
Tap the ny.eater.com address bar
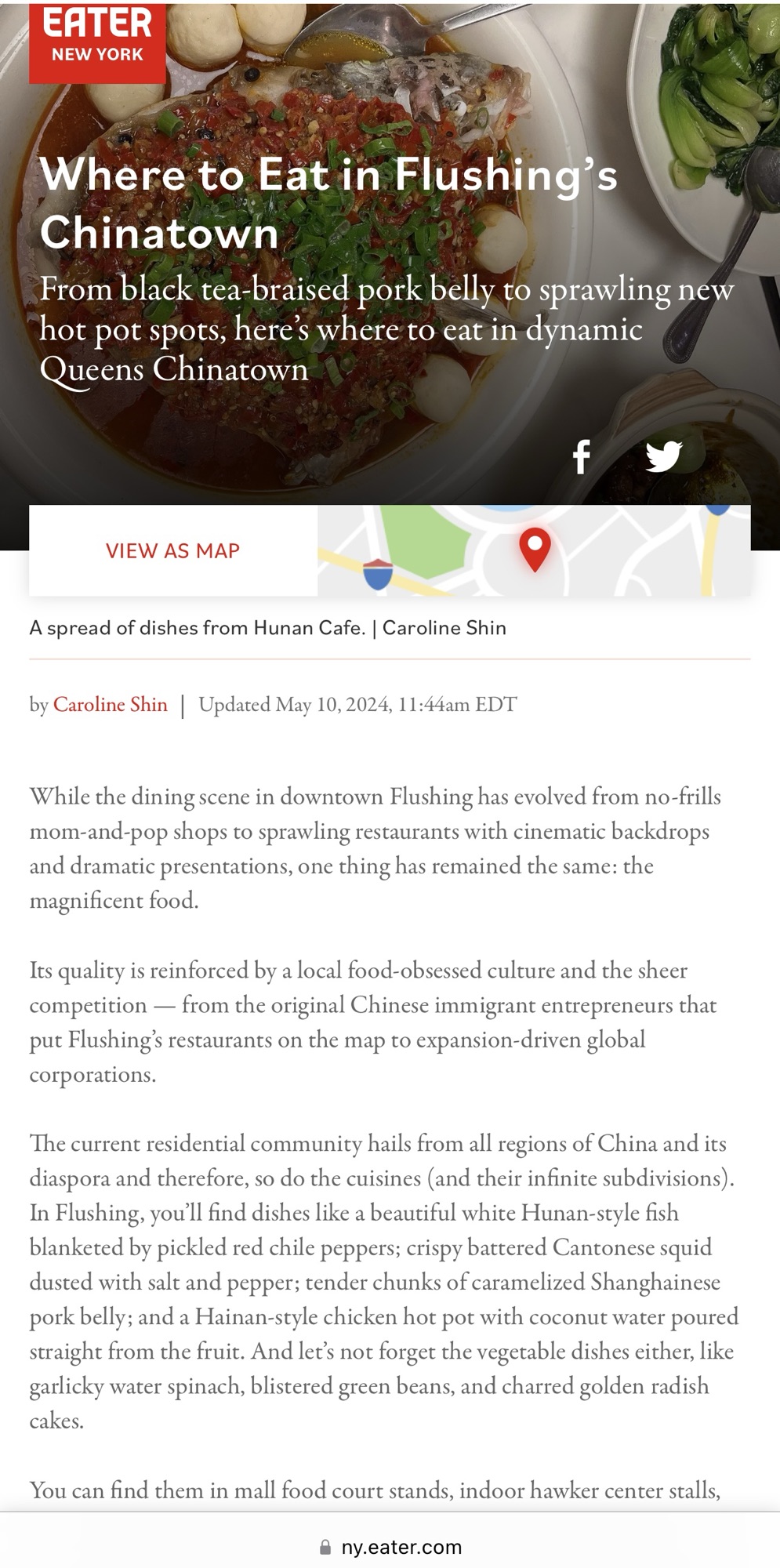[390, 1547]
